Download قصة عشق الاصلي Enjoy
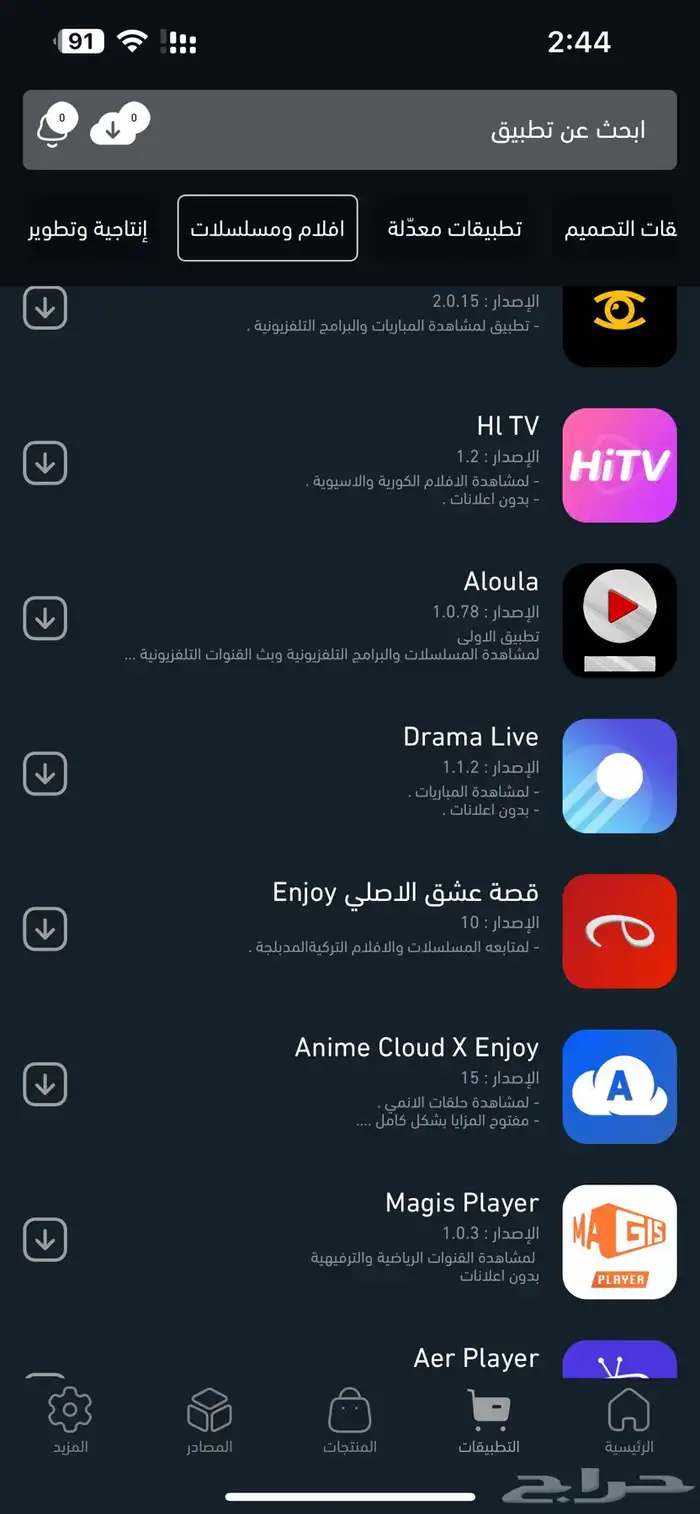Screen dimensions: 700x1514 [45, 930]
